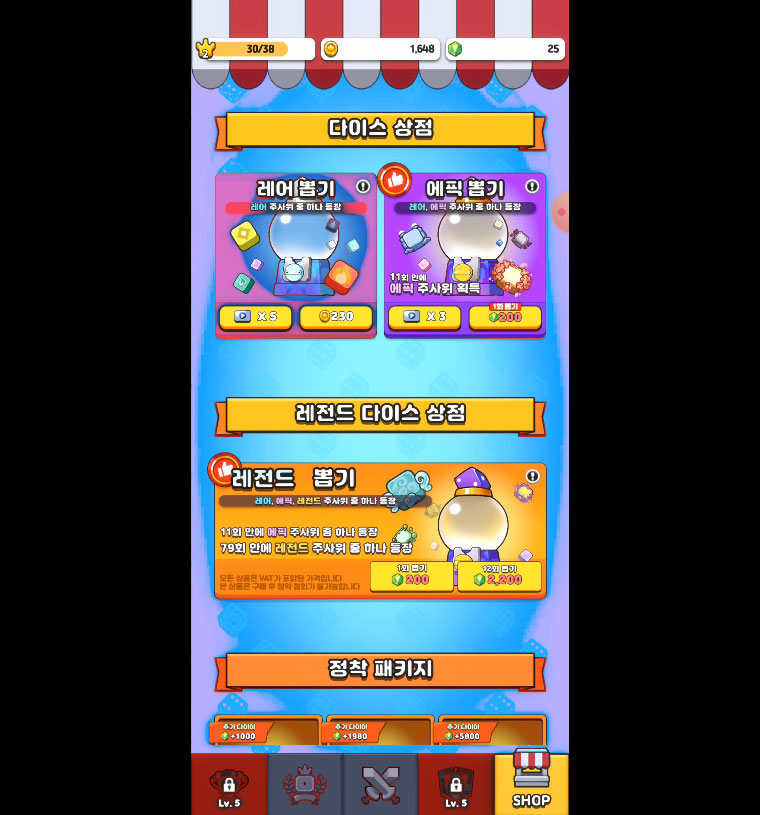Image resolution: width=760 pixels, height=815 pixels.
Task: Watch ad for epic draw x3
Action: [x=424, y=317]
